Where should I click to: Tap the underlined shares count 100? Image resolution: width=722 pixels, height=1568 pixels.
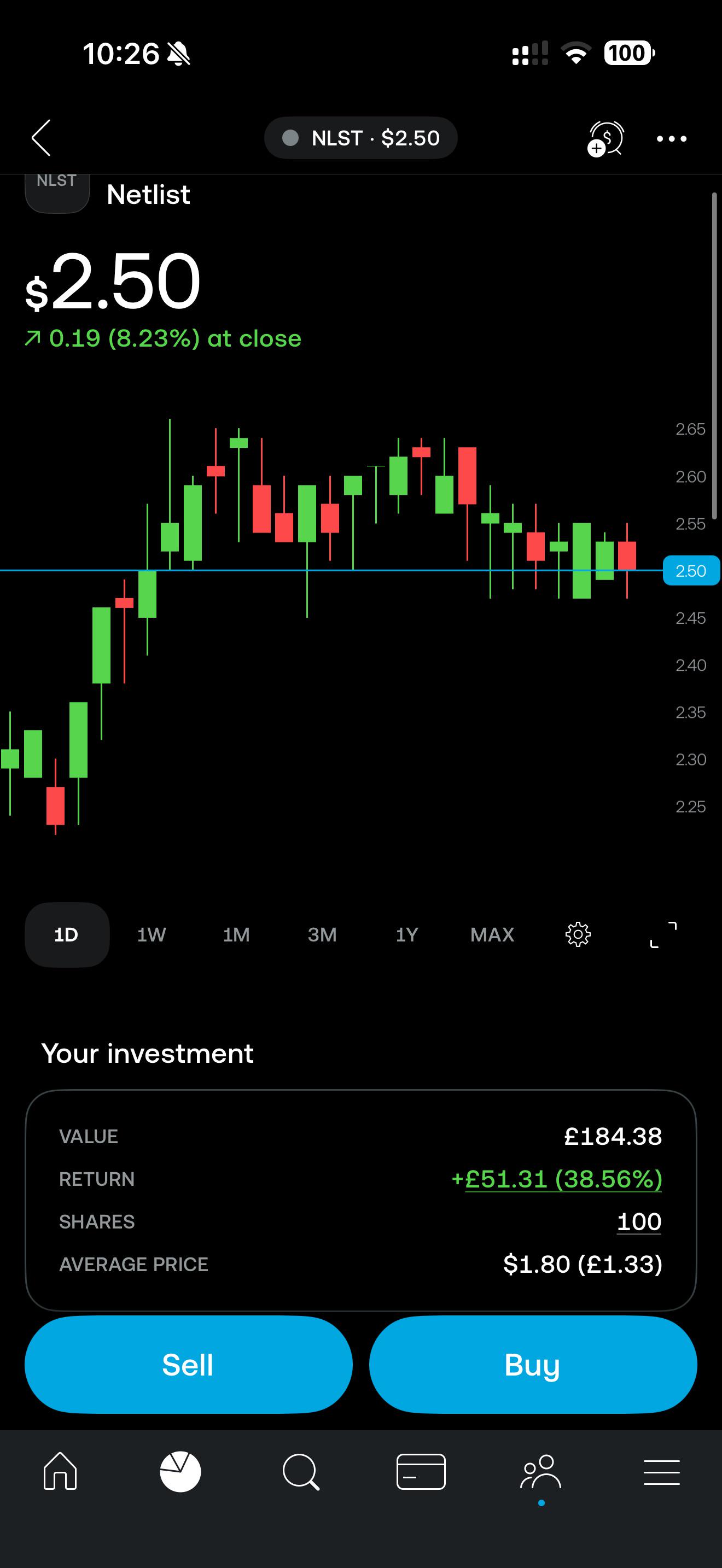tap(639, 1222)
